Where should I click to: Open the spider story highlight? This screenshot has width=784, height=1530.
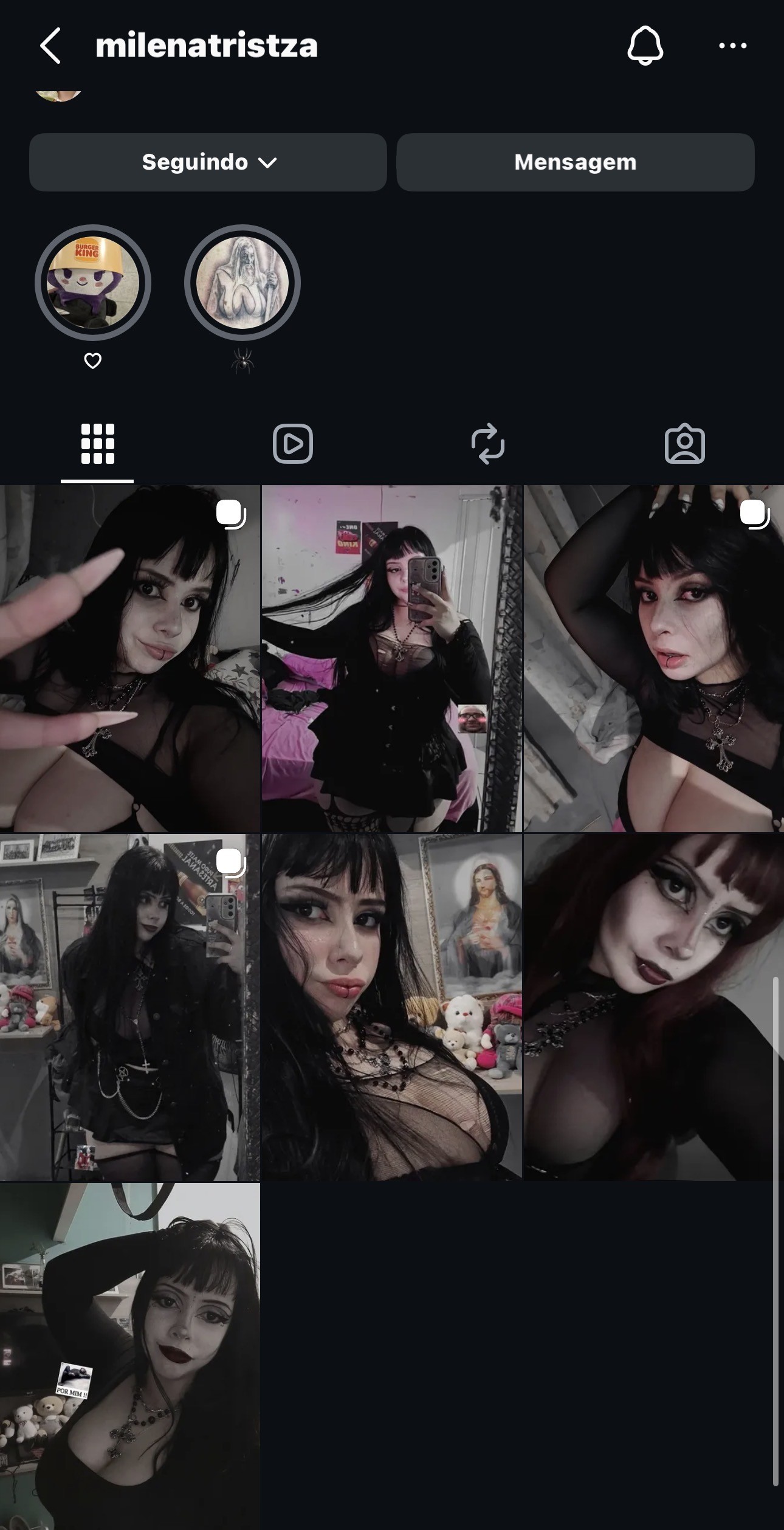pyautogui.click(x=242, y=283)
